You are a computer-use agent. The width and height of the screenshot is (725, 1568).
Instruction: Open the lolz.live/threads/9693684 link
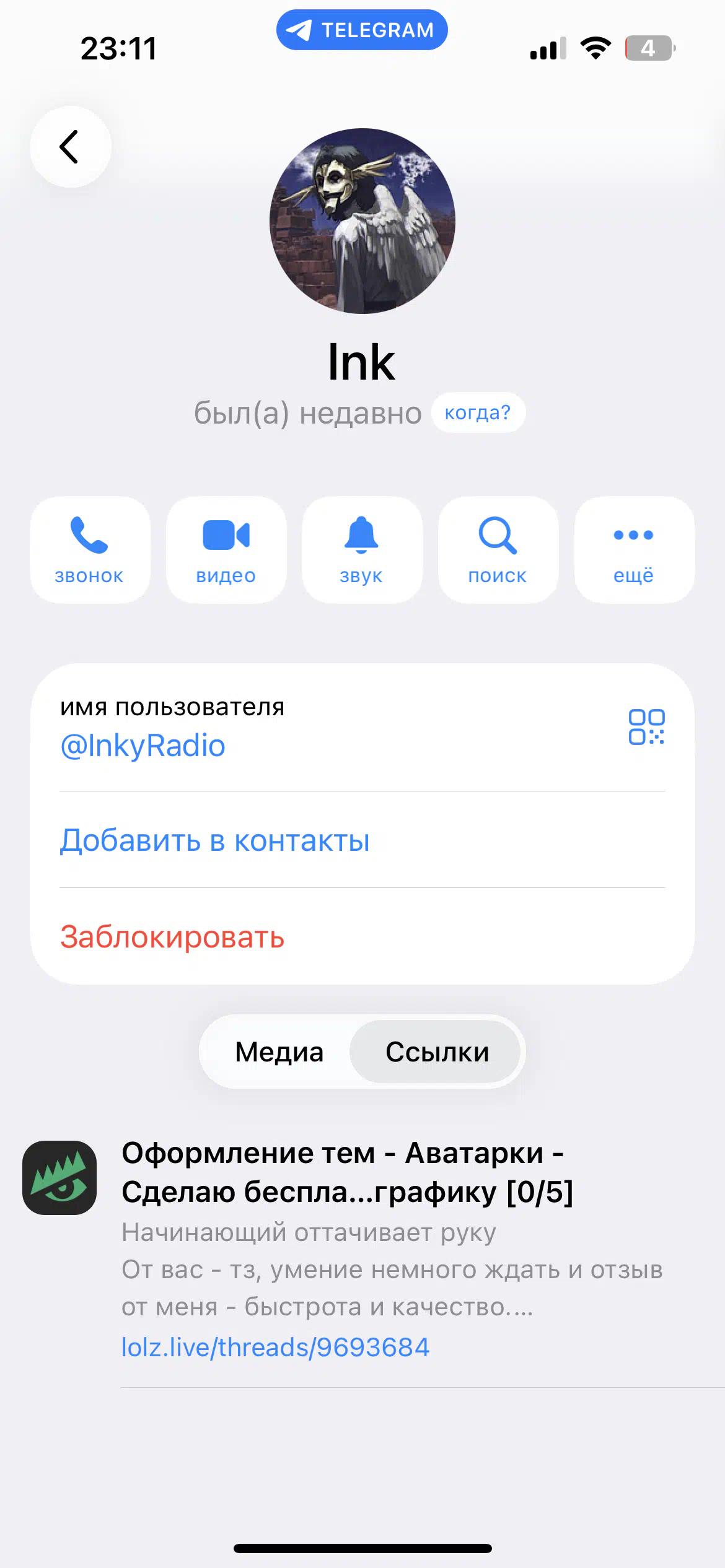275,1347
